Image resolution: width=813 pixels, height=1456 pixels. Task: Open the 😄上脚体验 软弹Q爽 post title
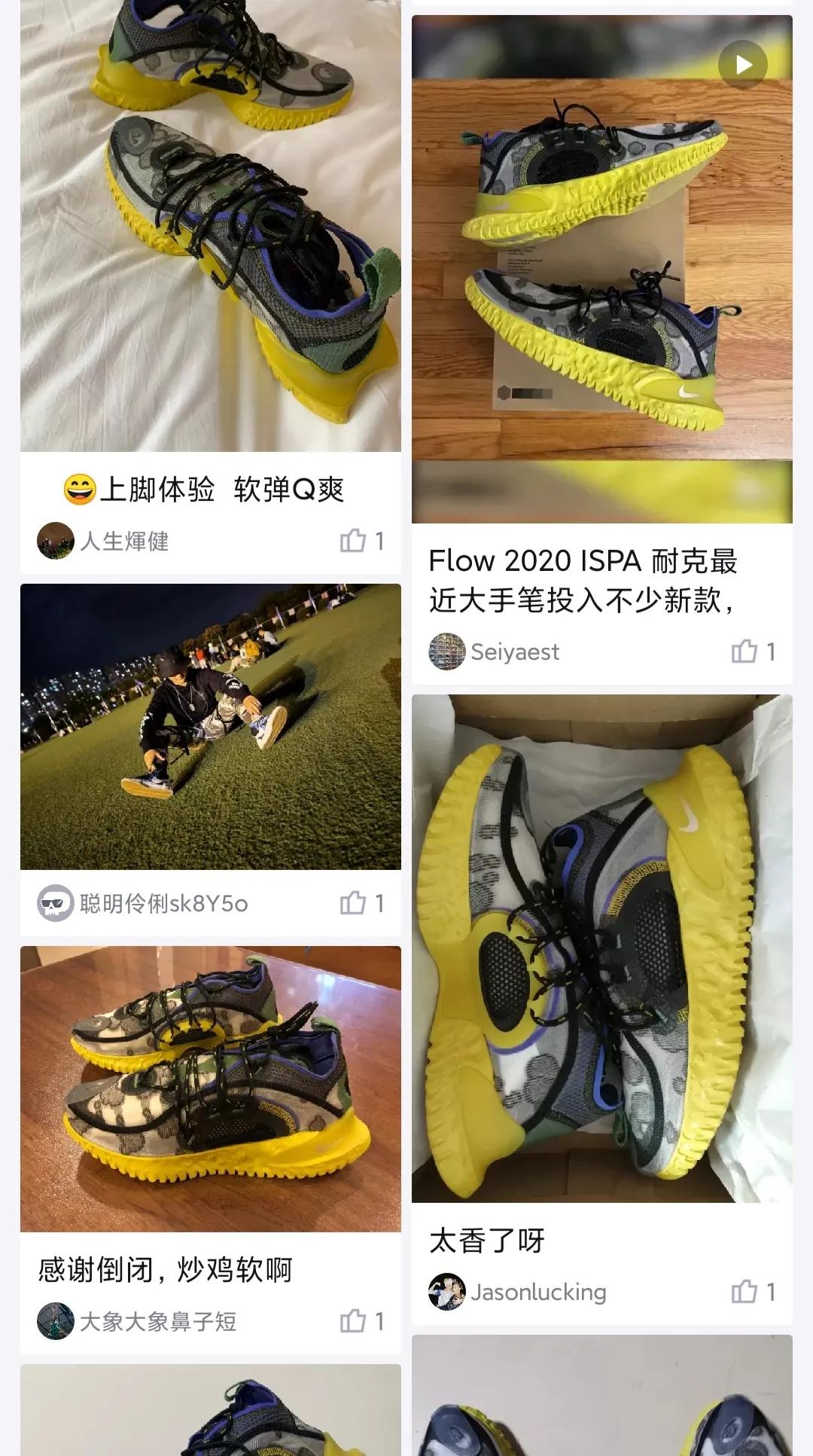pos(211,490)
